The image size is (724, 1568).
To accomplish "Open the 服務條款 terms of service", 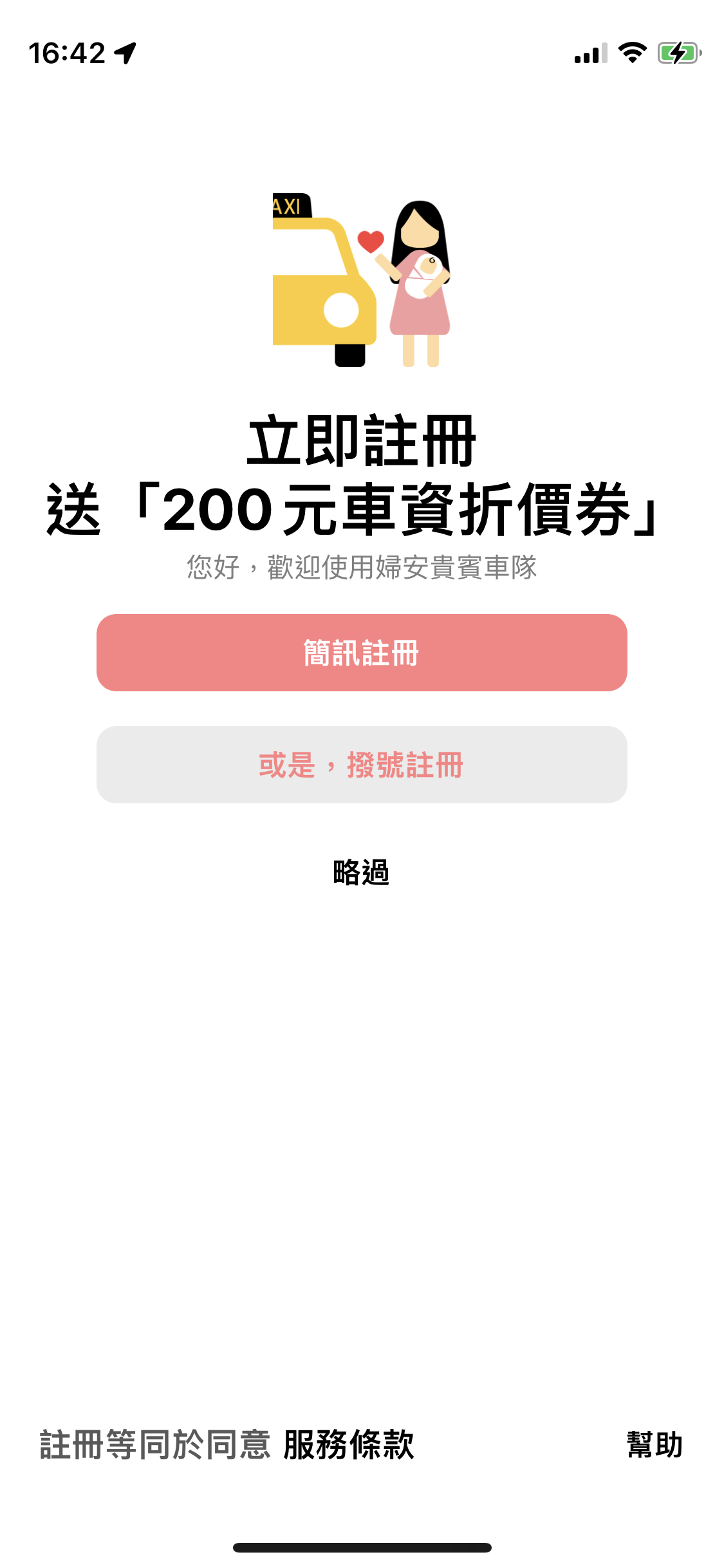I will 349,1444.
